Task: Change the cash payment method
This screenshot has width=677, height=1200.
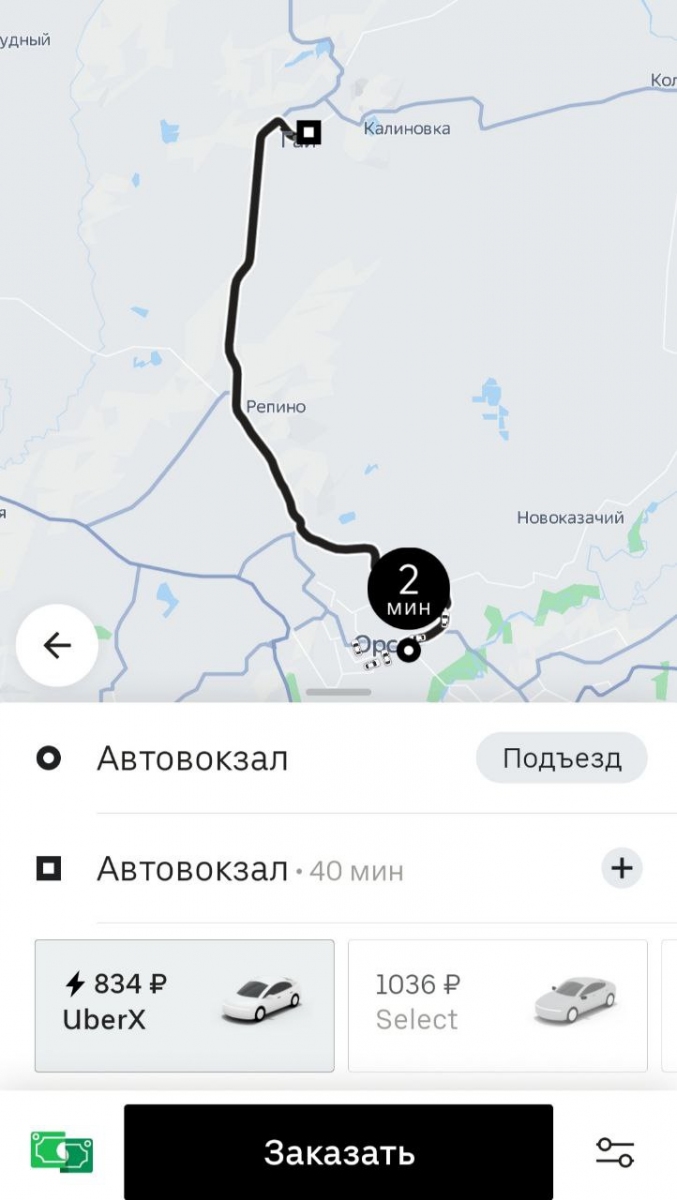Action: click(62, 1152)
